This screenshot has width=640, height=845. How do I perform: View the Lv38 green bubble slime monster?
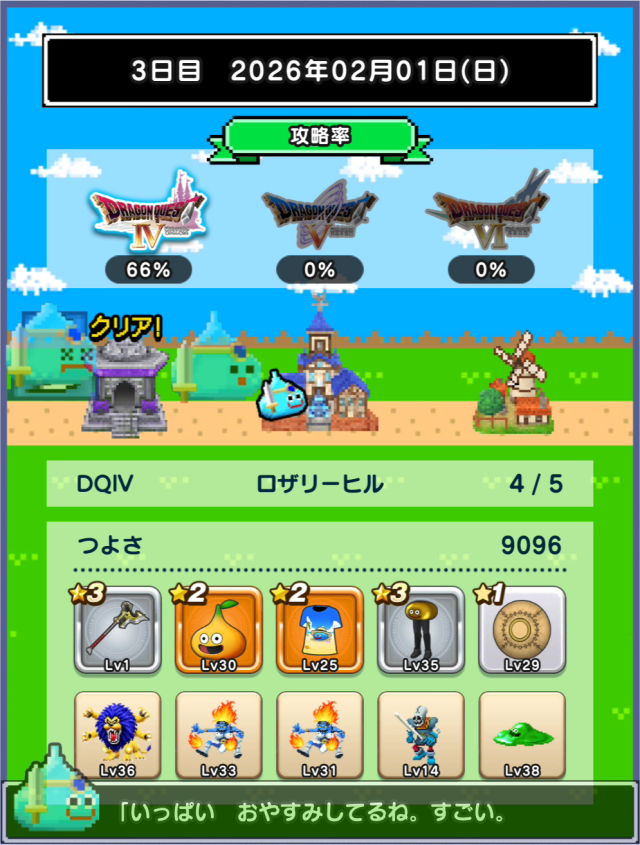pos(522,735)
